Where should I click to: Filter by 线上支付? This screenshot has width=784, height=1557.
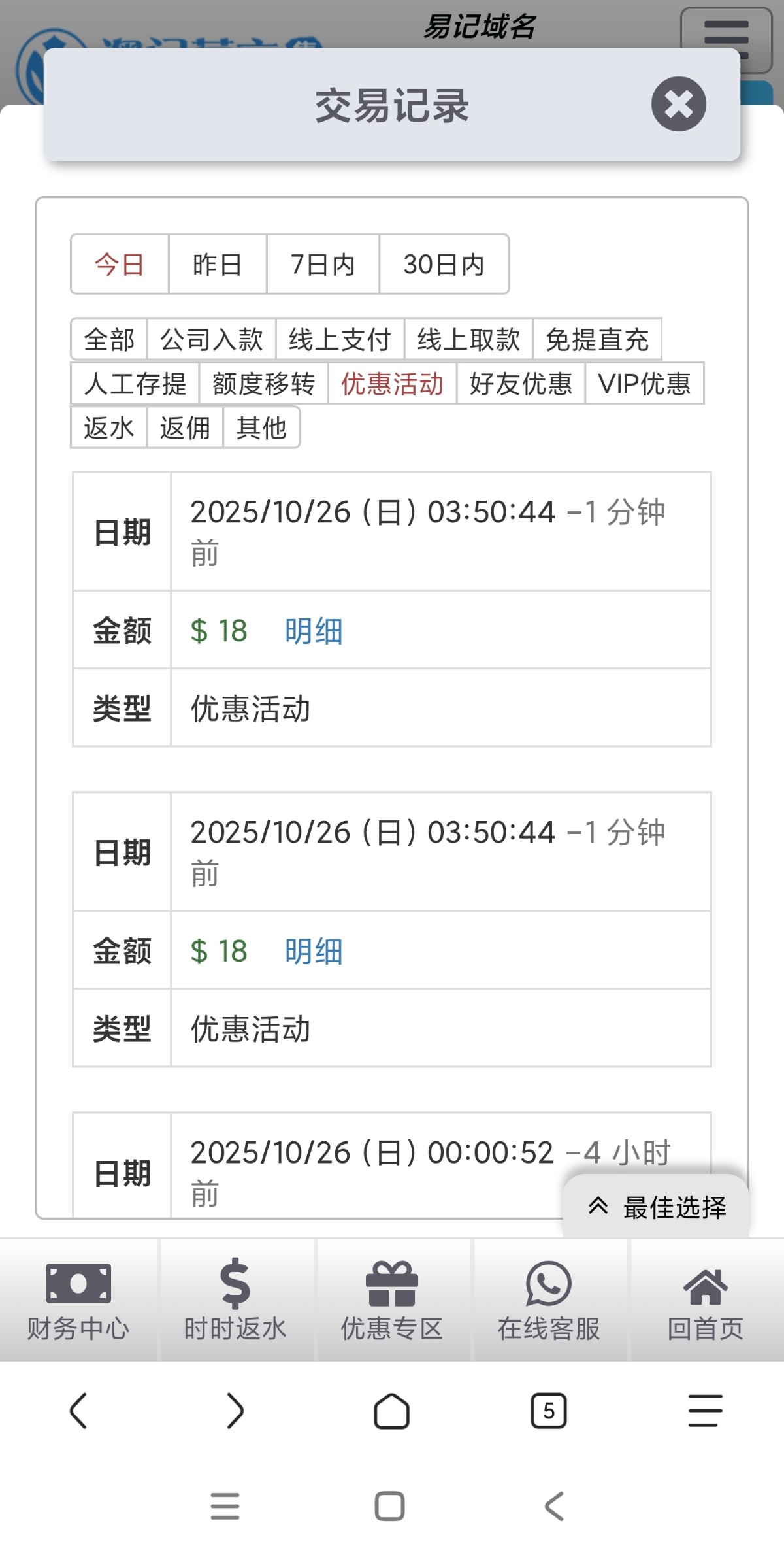340,339
